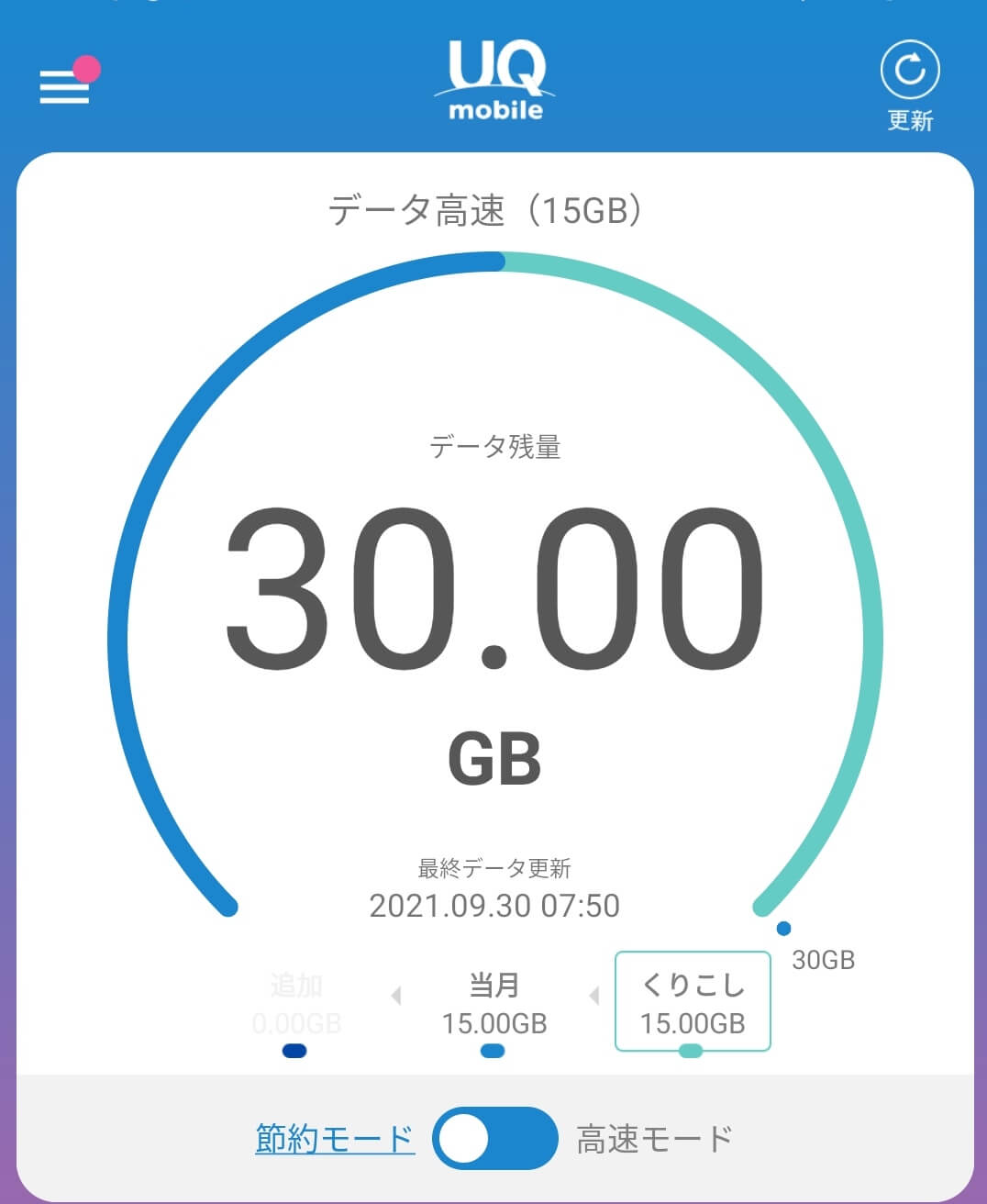Select the 当月 data segment
This screenshot has height=1204, width=987.
[x=493, y=1002]
